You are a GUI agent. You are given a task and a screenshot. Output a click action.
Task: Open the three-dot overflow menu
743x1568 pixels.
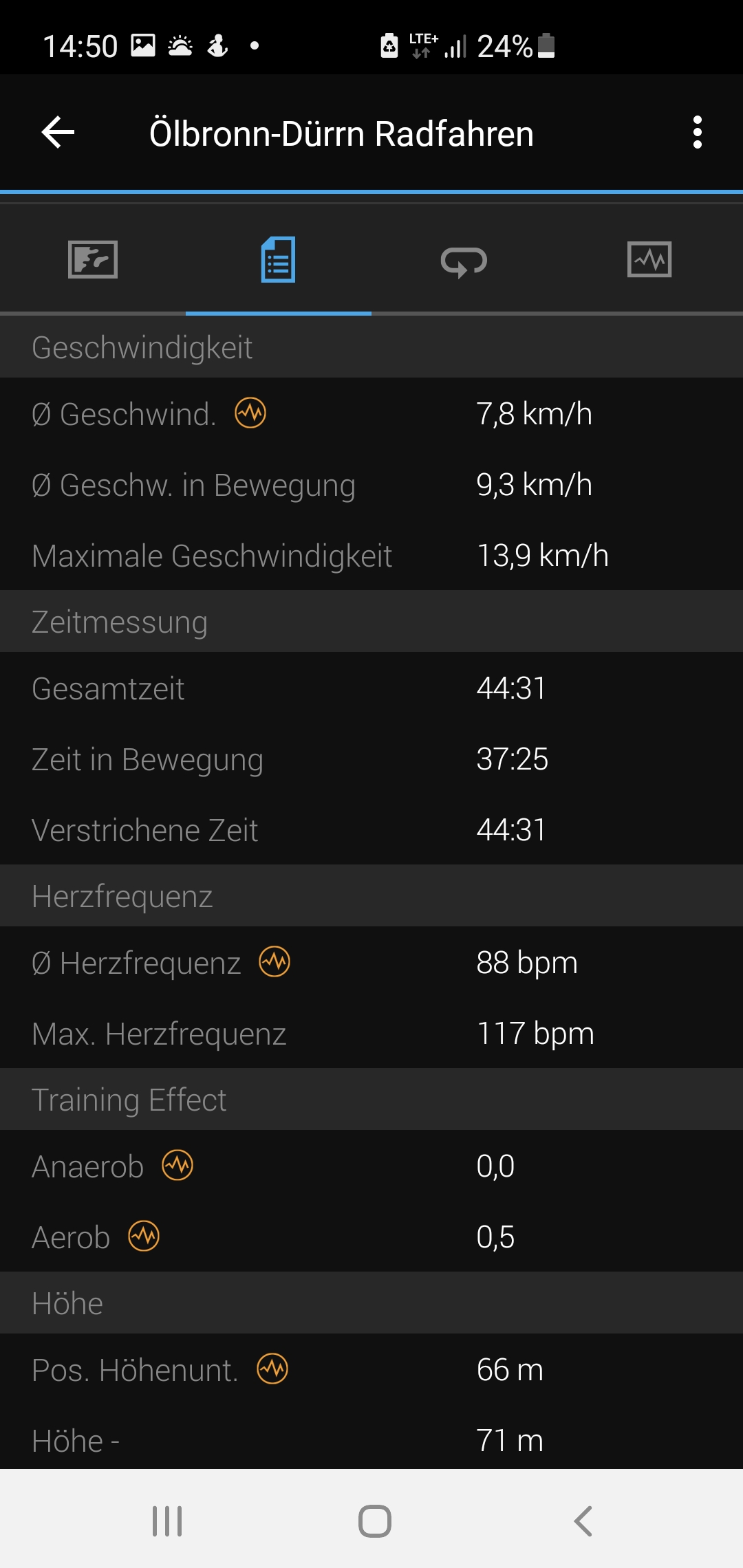click(x=698, y=132)
